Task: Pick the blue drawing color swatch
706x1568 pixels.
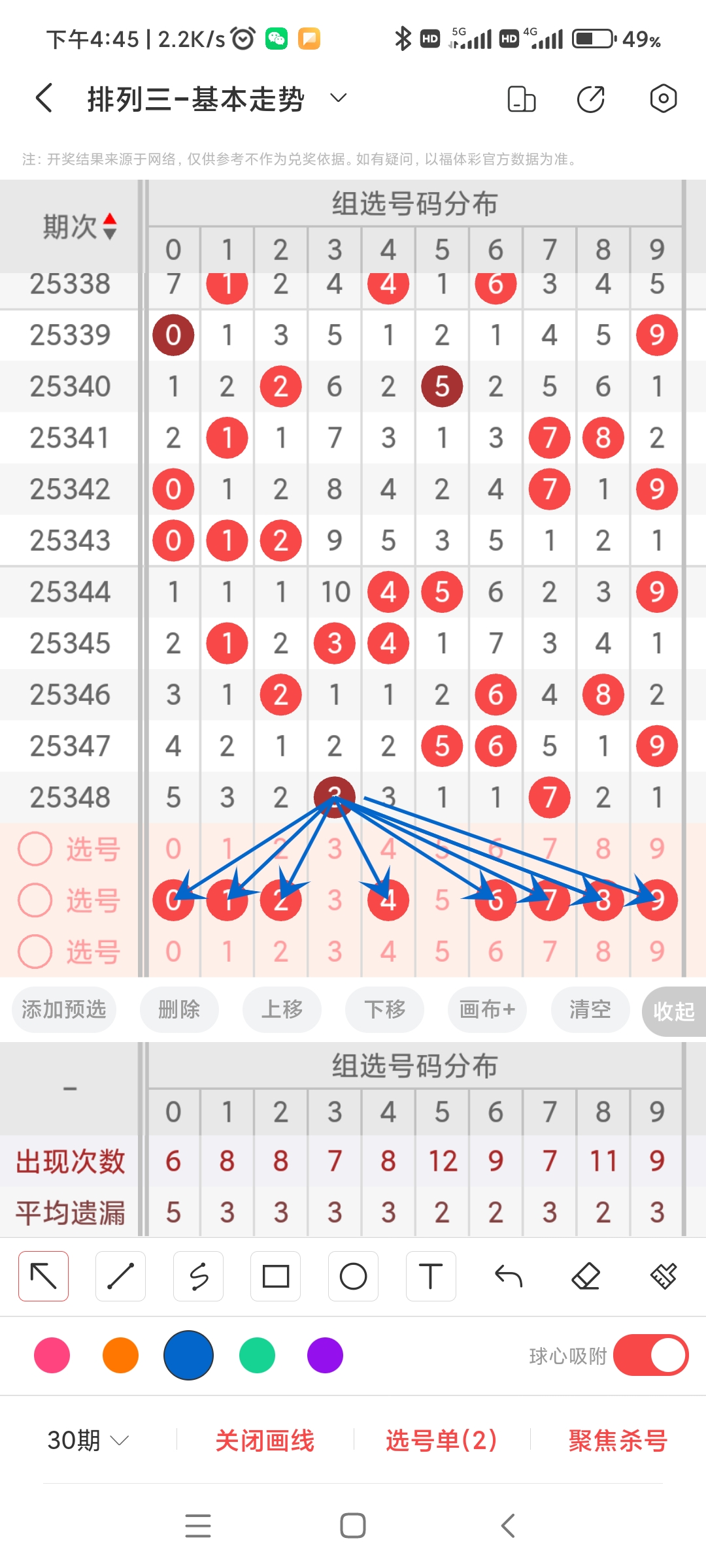Action: 188,1356
